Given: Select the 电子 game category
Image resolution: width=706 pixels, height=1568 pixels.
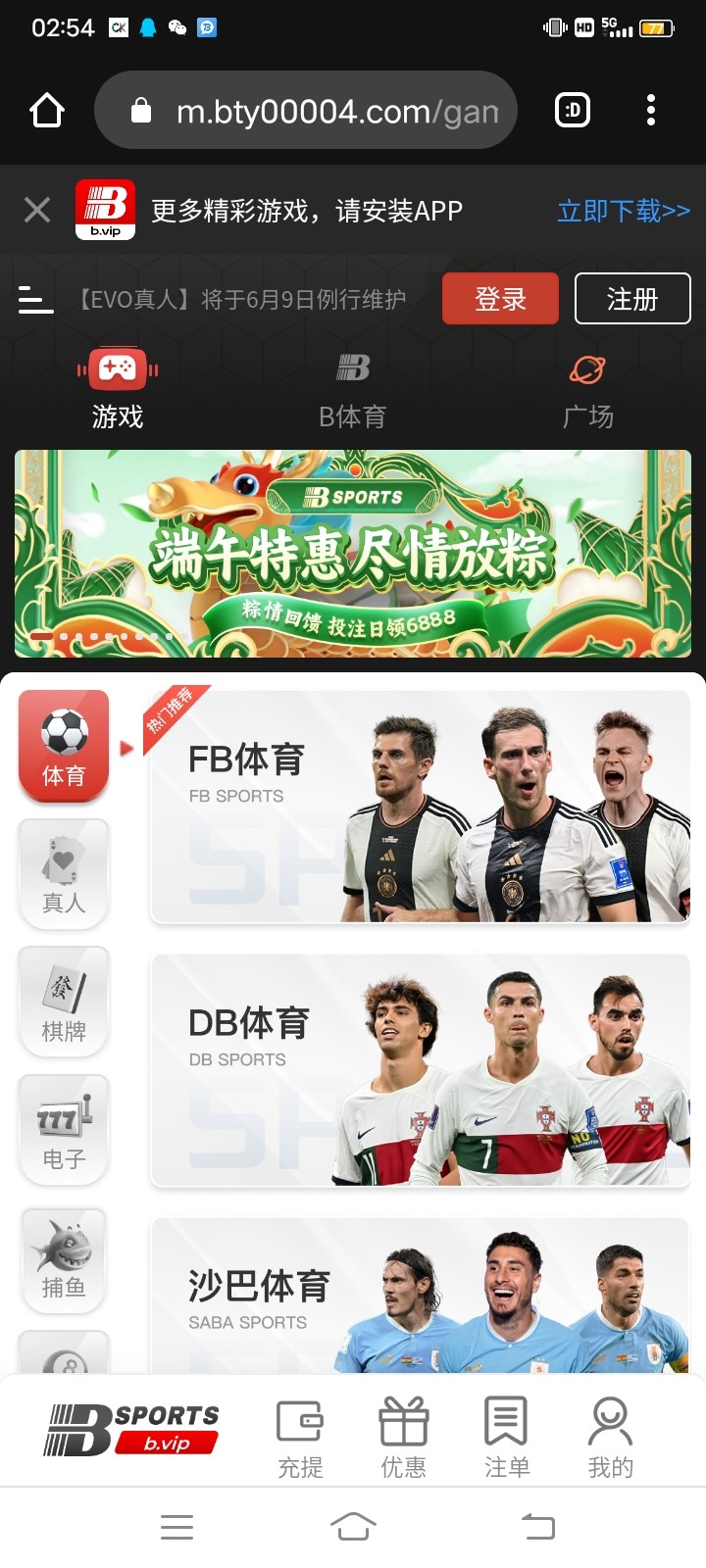Looking at the screenshot, I should (64, 1130).
